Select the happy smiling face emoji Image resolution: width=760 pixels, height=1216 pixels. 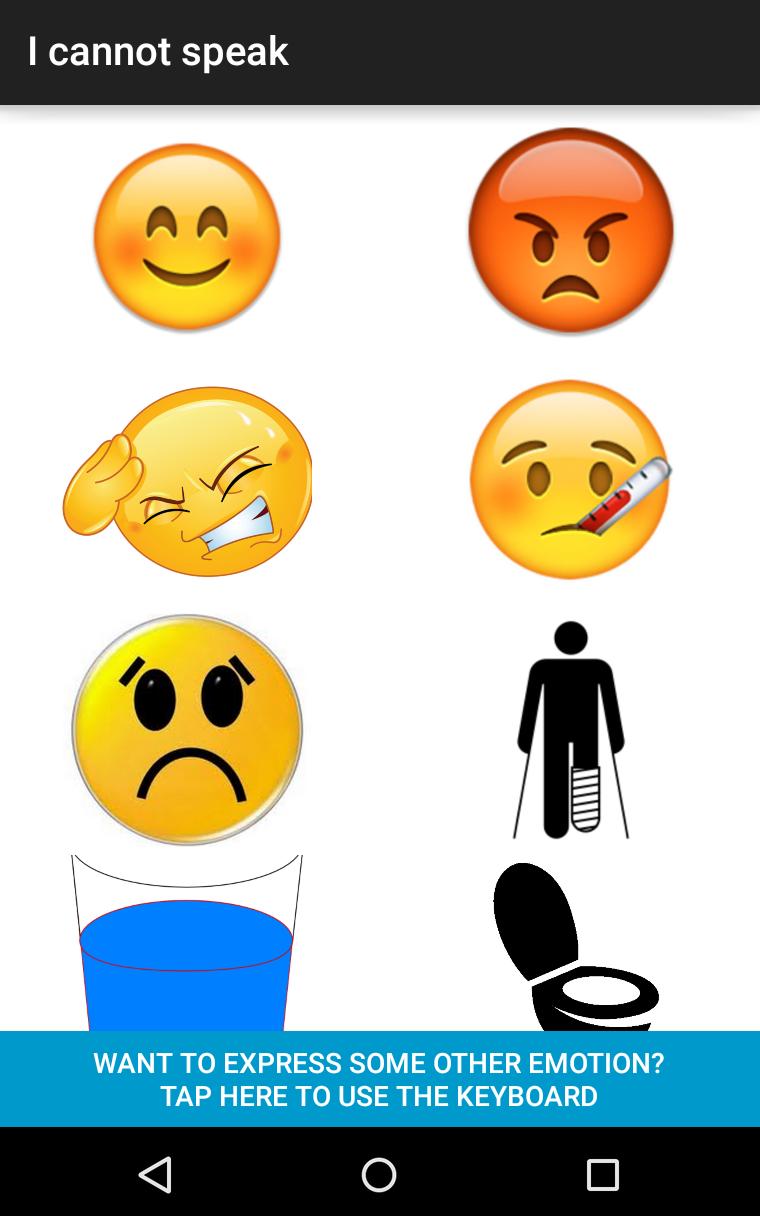pyautogui.click(x=187, y=236)
